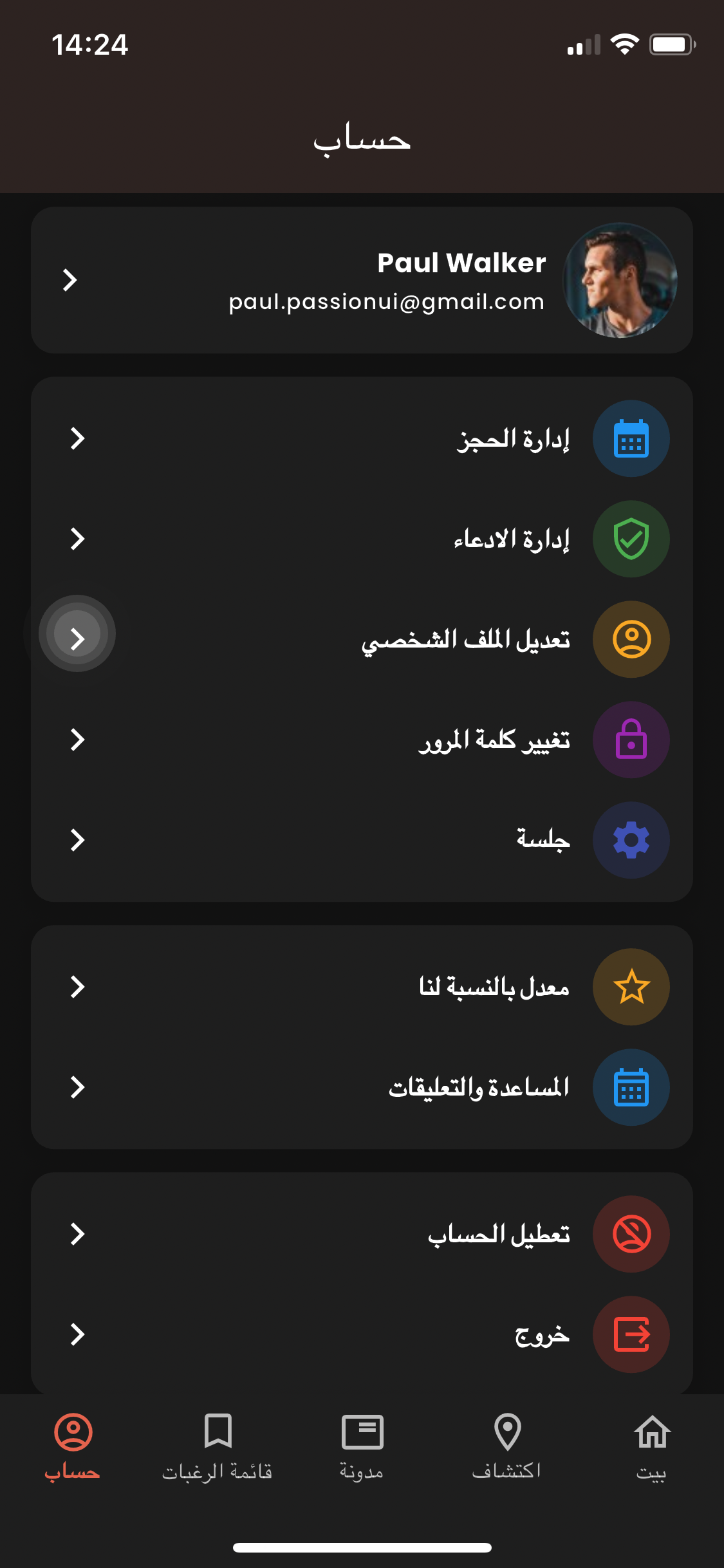Open المساعدة والتعليقات help and feedback
724x1568 pixels.
(362, 1087)
